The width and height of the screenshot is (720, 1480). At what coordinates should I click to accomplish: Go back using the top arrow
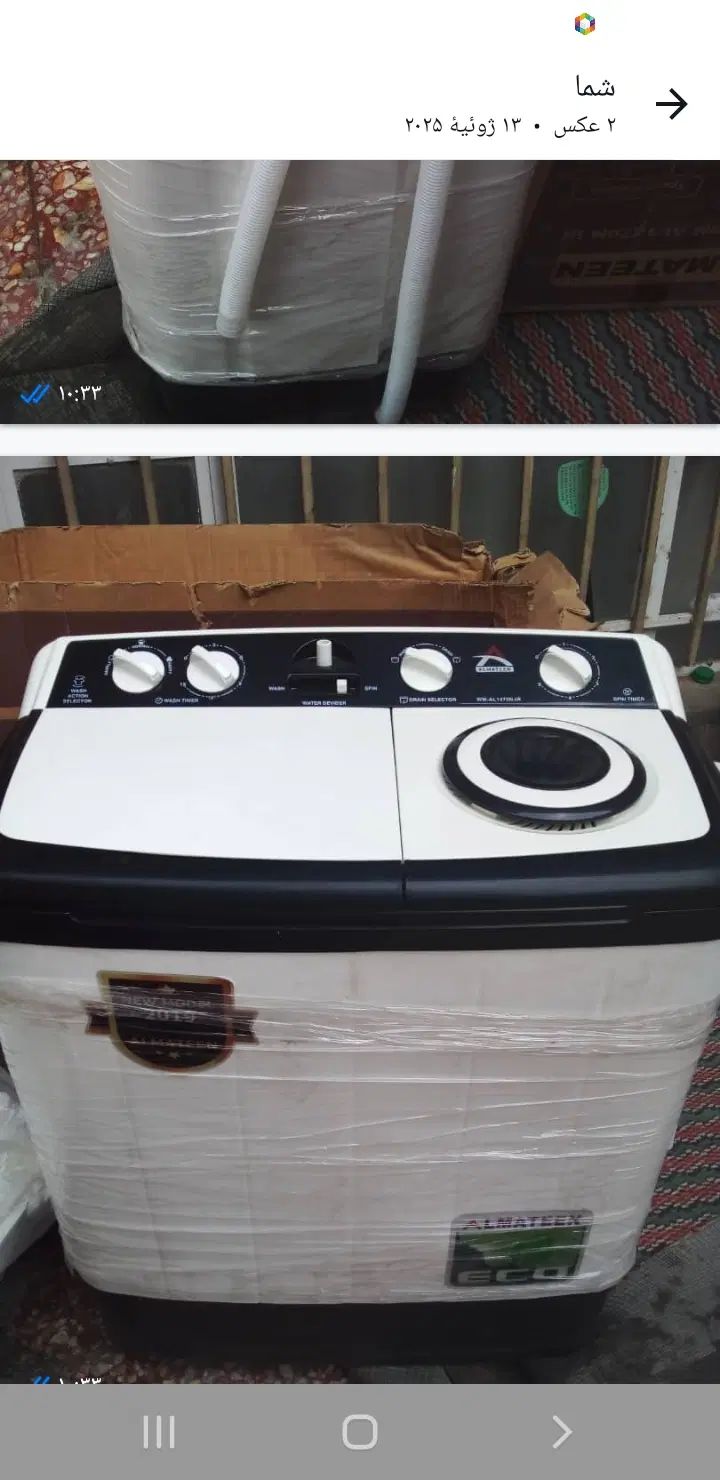(x=671, y=104)
